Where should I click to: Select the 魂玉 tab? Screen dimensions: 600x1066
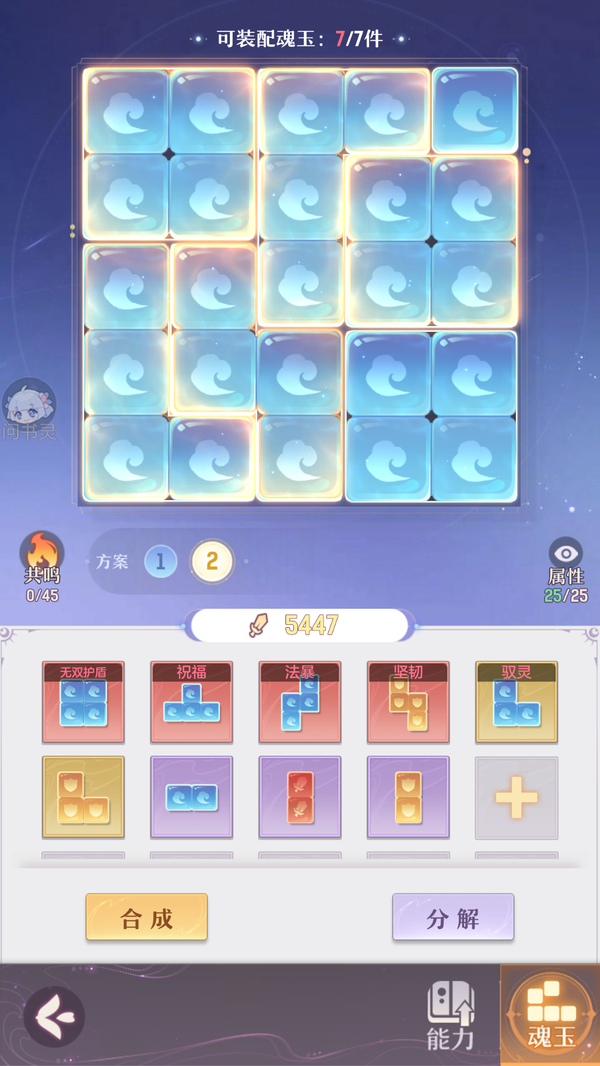click(550, 1016)
